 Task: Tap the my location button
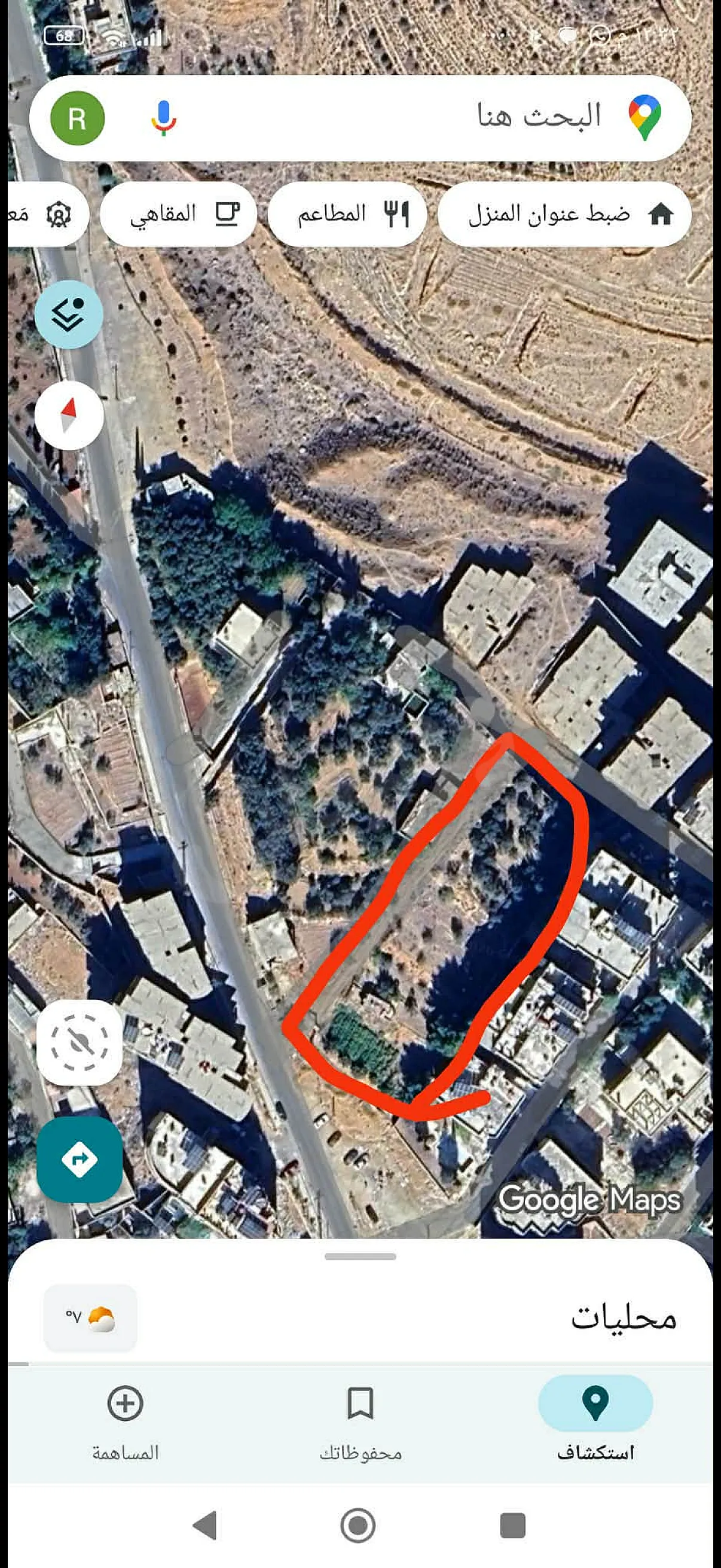(80, 1043)
